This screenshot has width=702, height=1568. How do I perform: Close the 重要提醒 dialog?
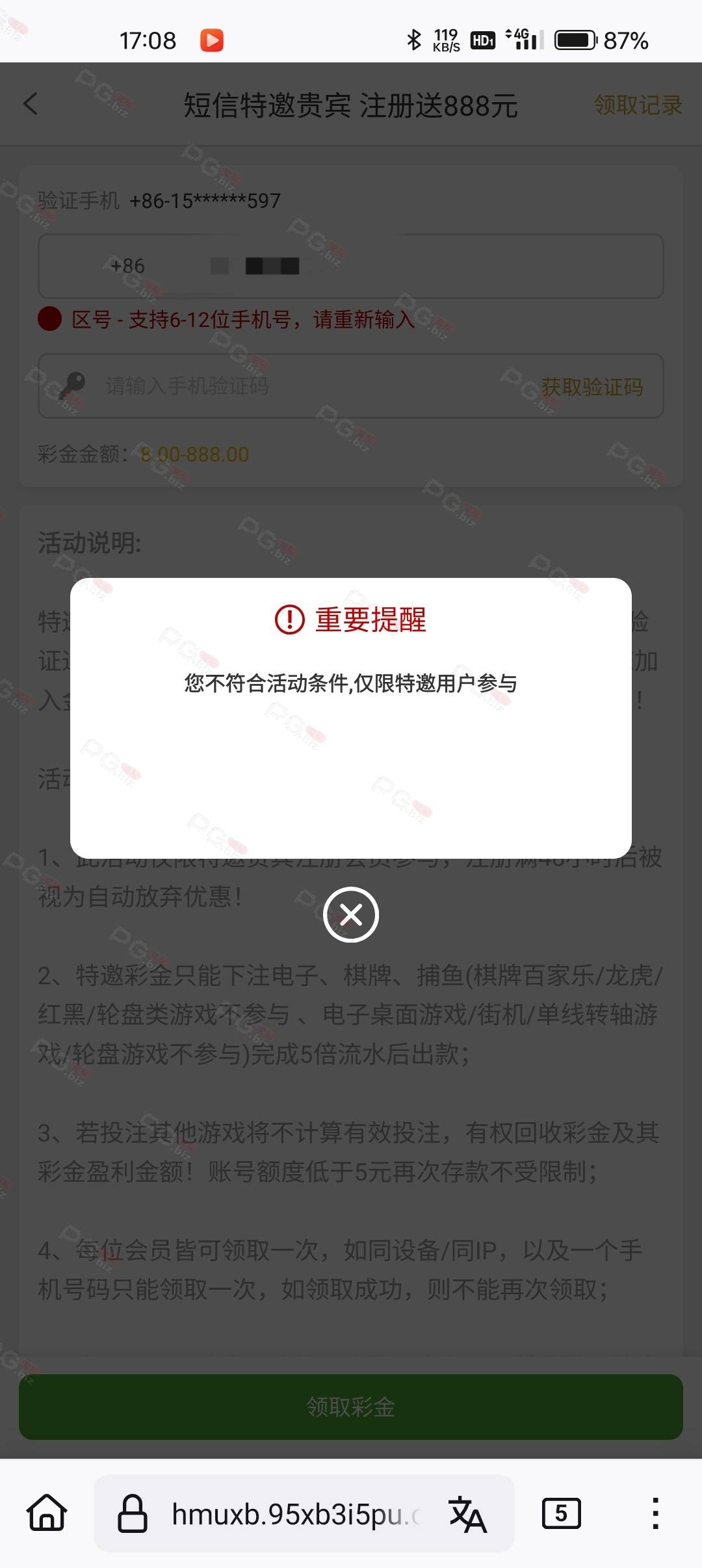click(351, 915)
